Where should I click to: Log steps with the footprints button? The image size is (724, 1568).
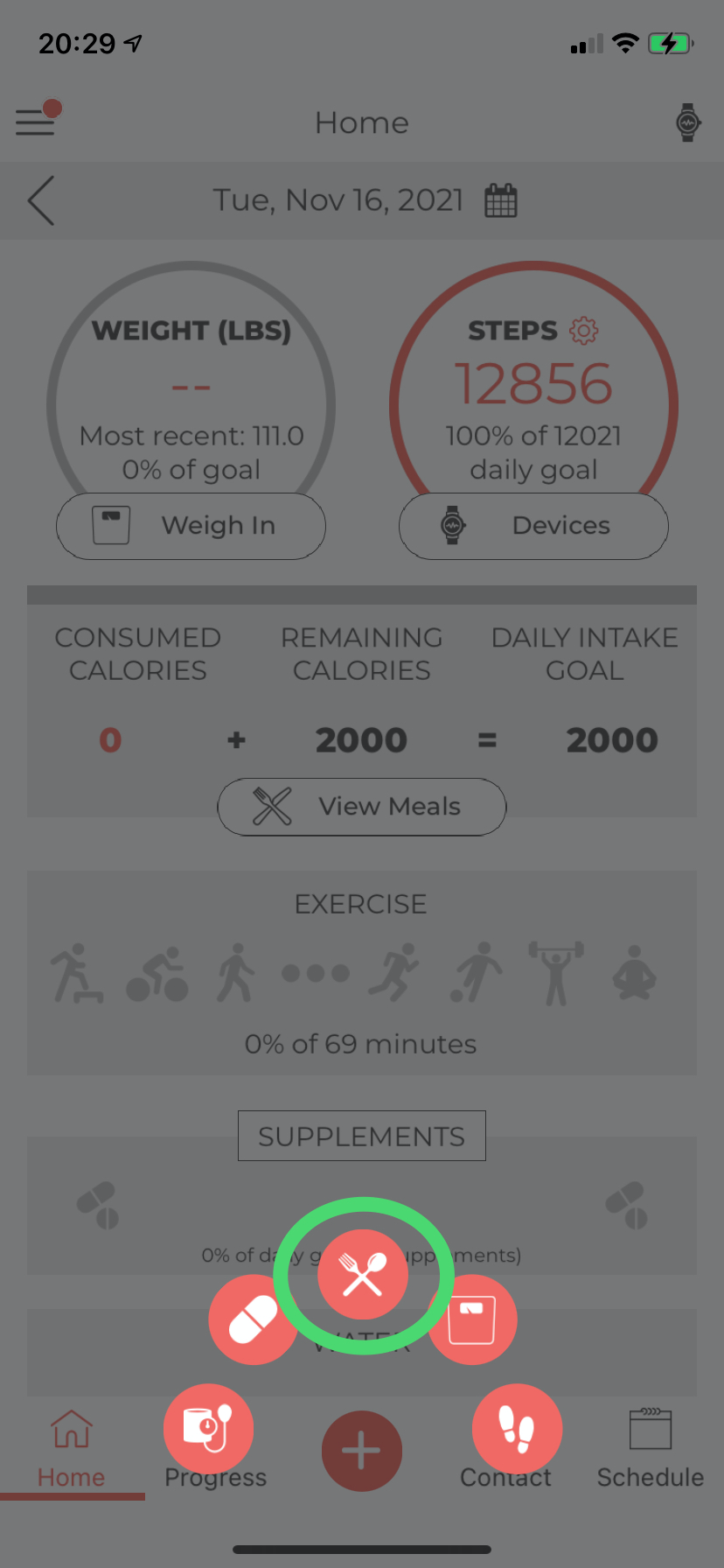(x=517, y=1428)
